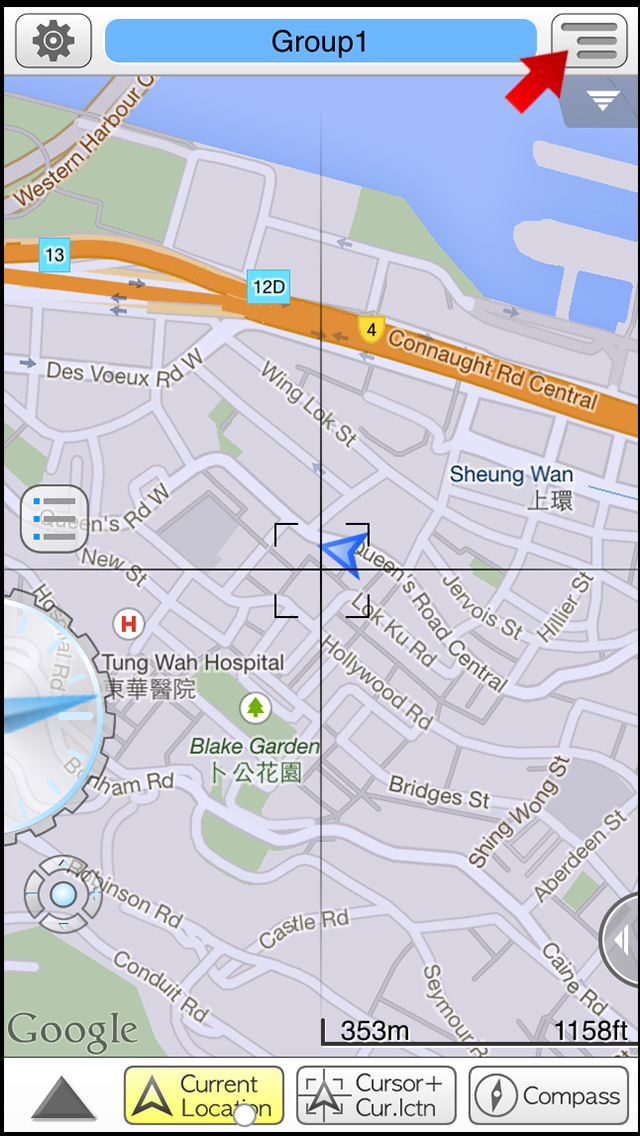This screenshot has width=640, height=1136.
Task: Expand the side panel arrow handle
Action: pyautogui.click(x=622, y=940)
